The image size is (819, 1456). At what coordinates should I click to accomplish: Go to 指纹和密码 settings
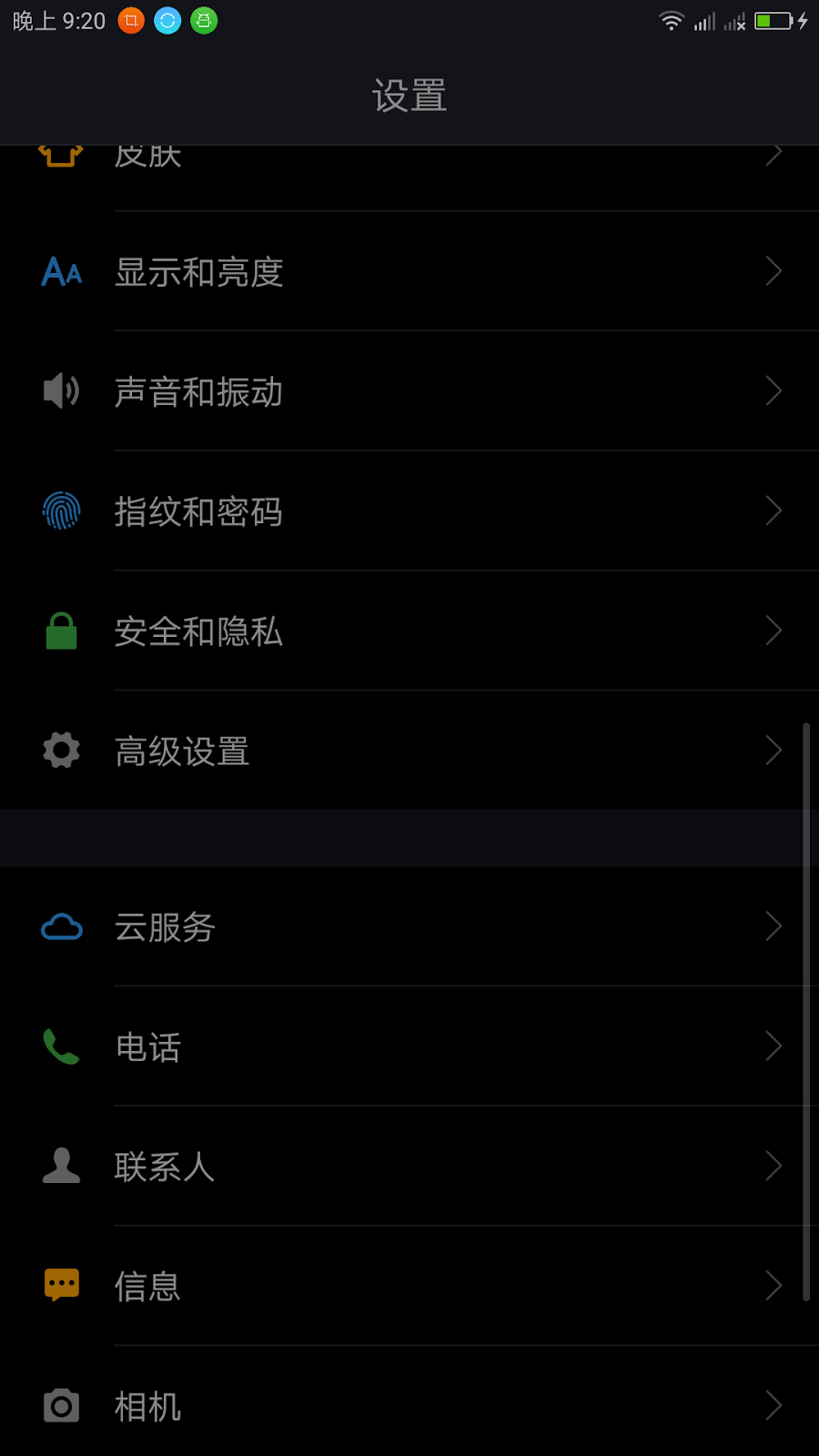pos(409,511)
